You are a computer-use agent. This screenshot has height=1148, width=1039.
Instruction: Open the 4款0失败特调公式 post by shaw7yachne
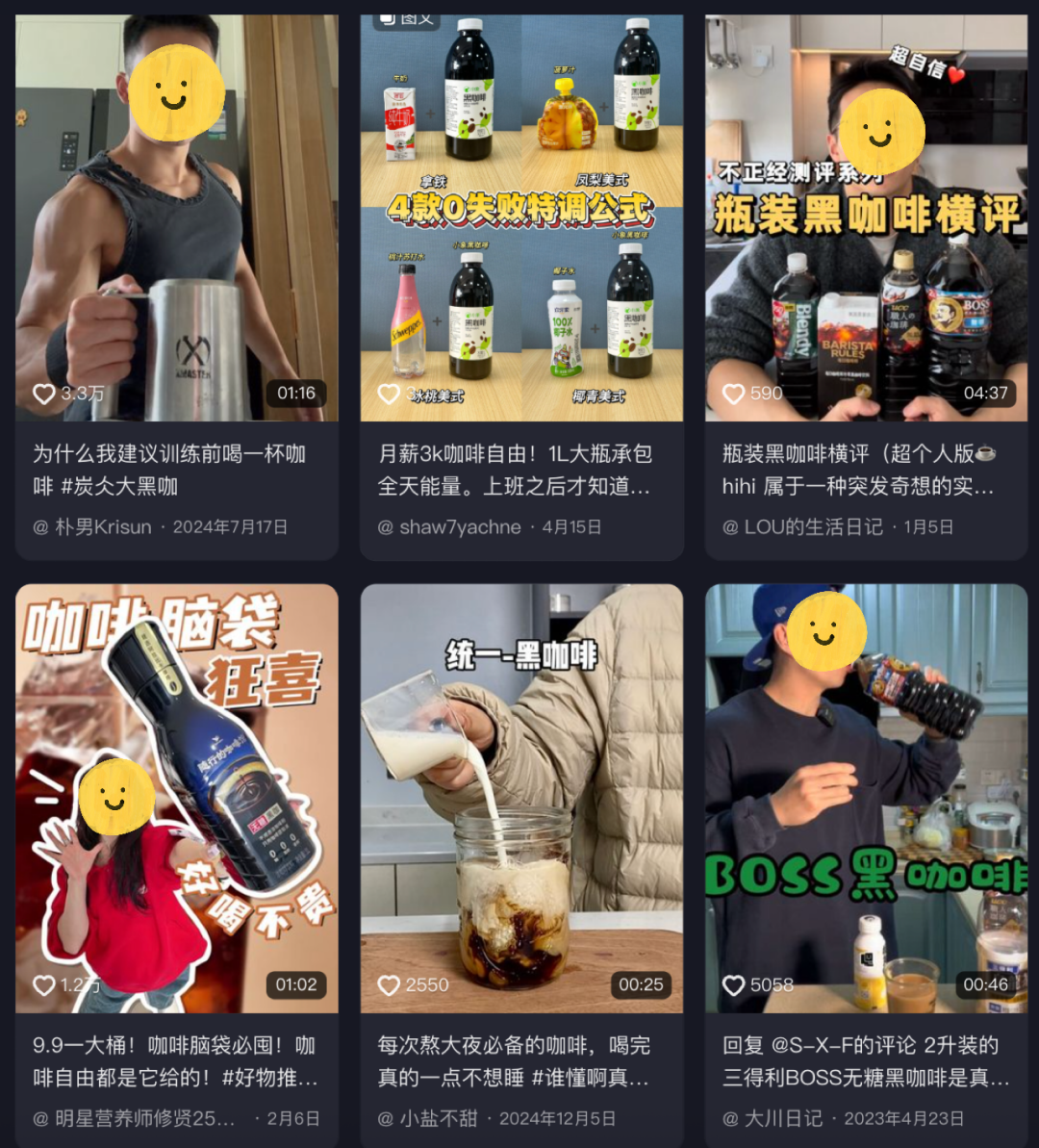[521, 221]
